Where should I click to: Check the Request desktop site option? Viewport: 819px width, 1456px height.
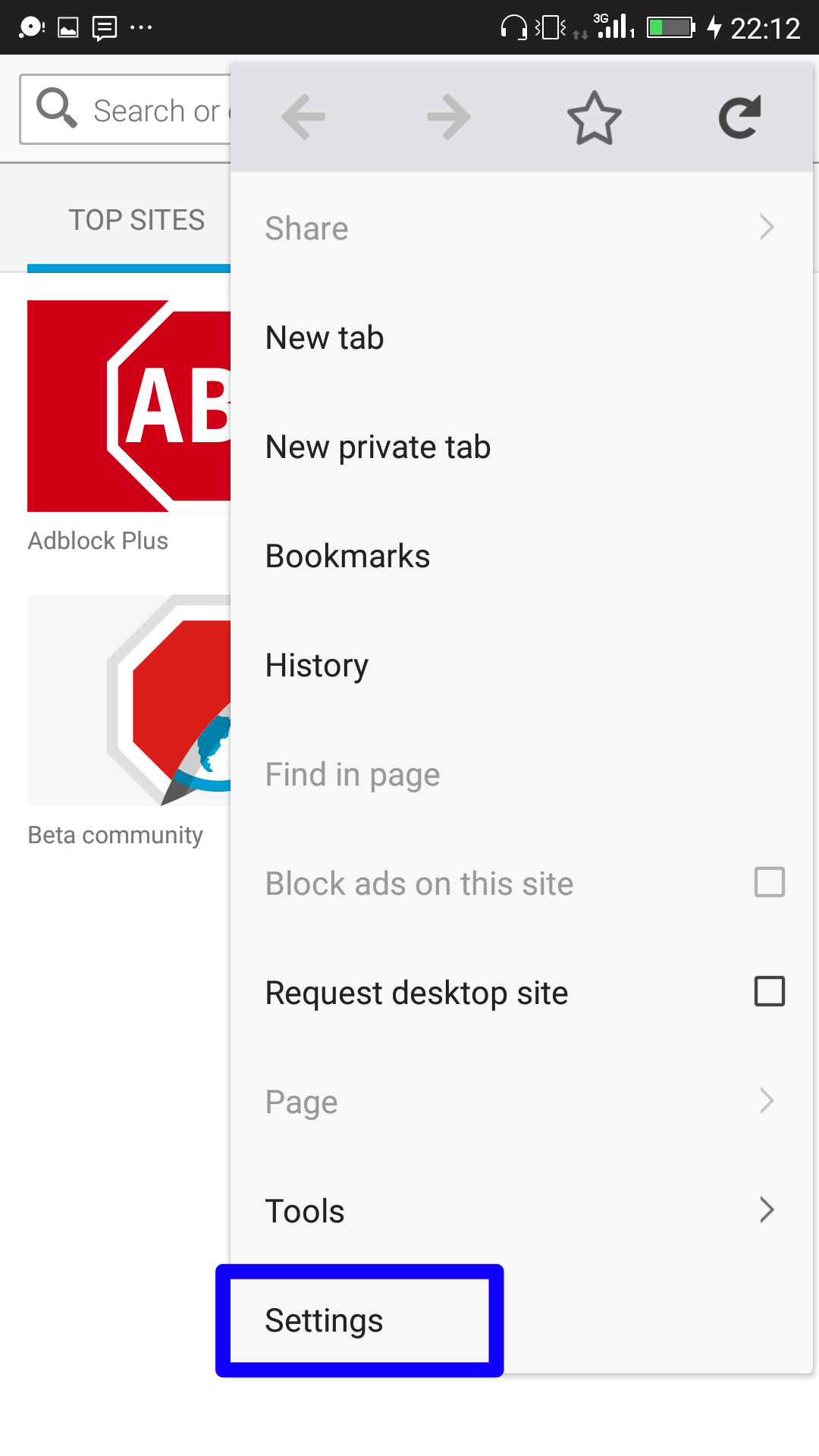click(769, 991)
